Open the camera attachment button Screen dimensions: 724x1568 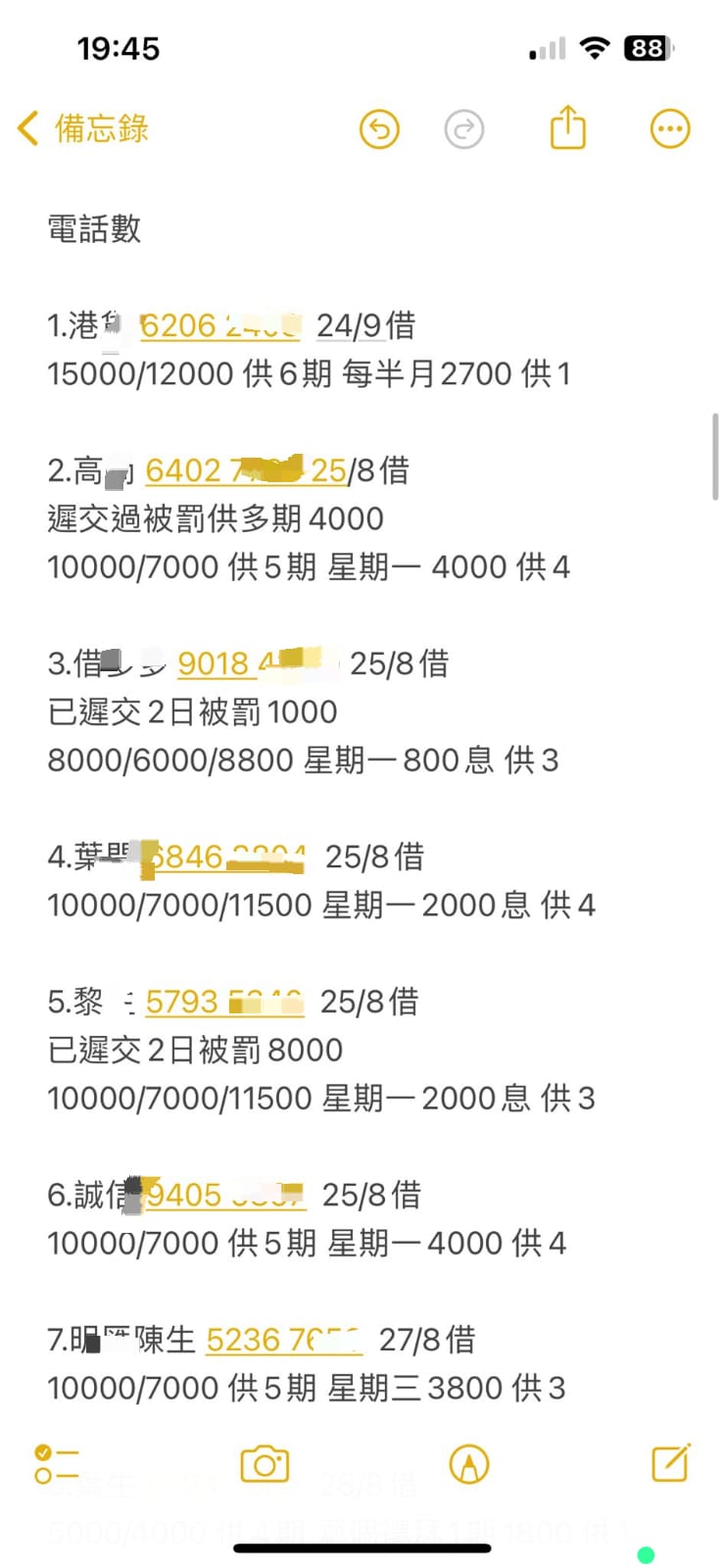pyautogui.click(x=265, y=1464)
